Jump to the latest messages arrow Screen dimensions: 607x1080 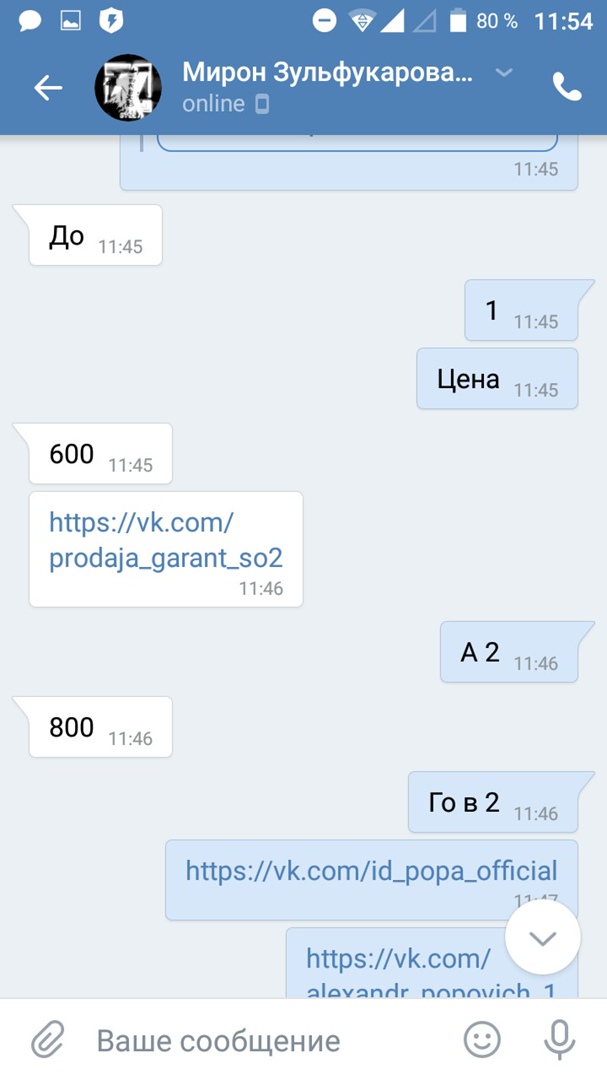point(543,938)
